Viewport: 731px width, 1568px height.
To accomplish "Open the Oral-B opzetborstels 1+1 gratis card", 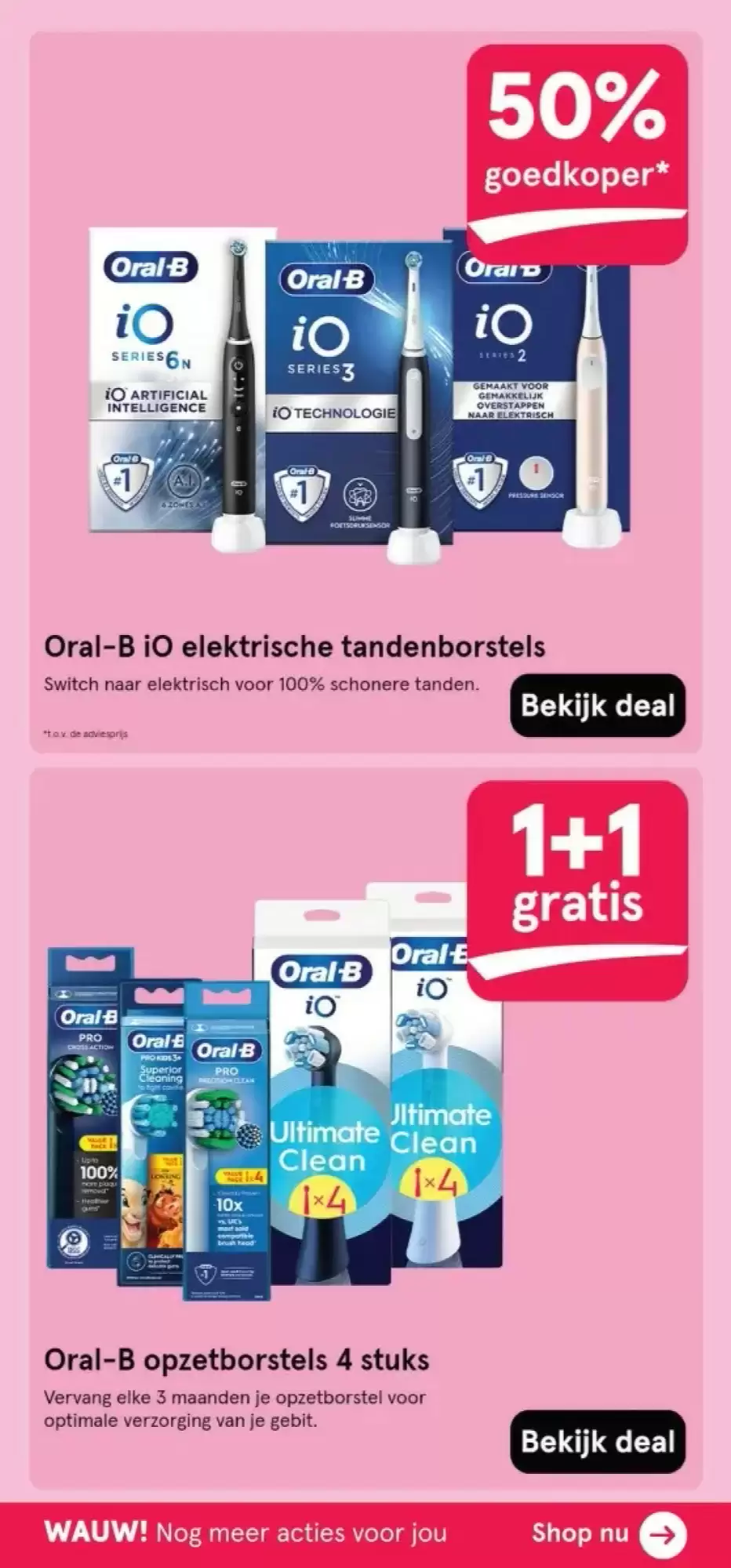I will tap(365, 1127).
